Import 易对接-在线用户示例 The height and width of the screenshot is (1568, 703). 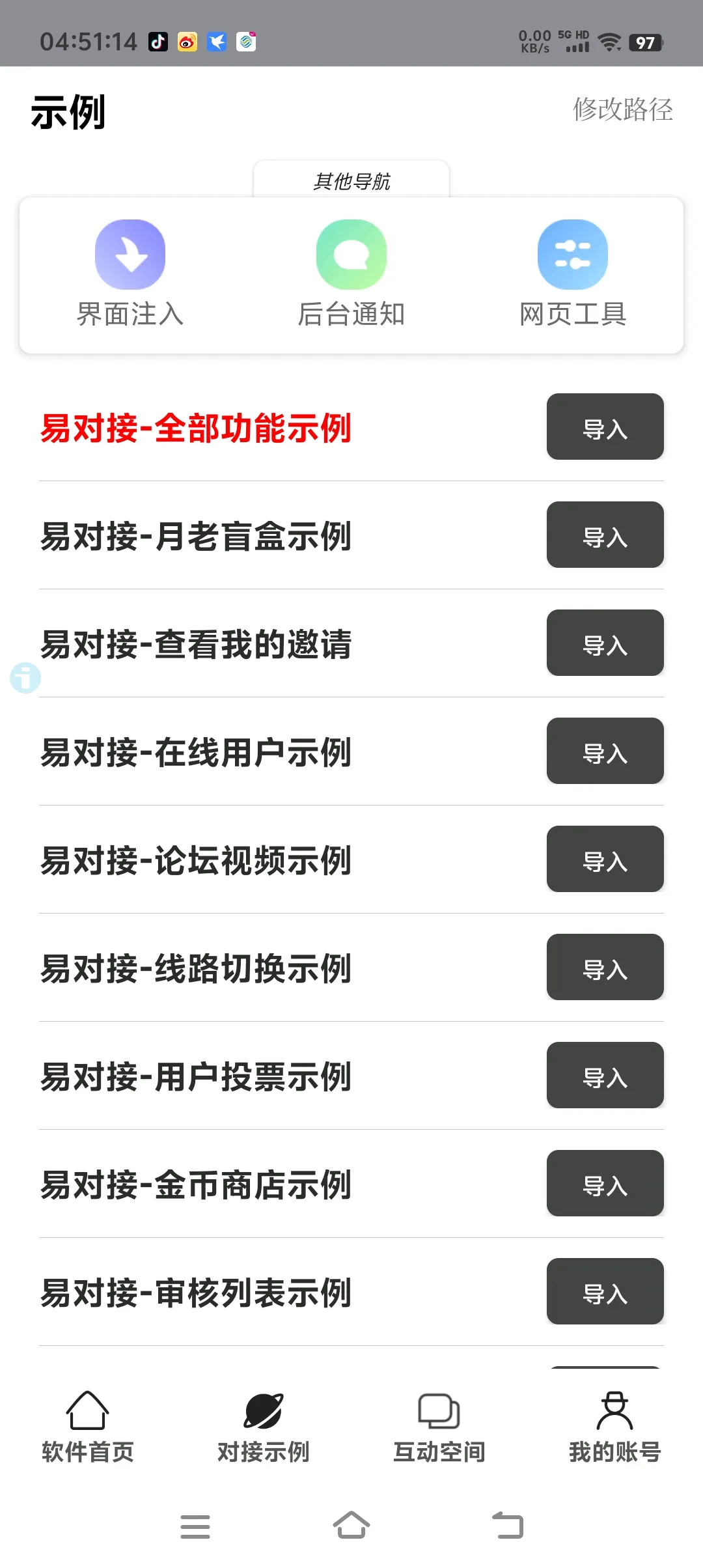click(605, 751)
